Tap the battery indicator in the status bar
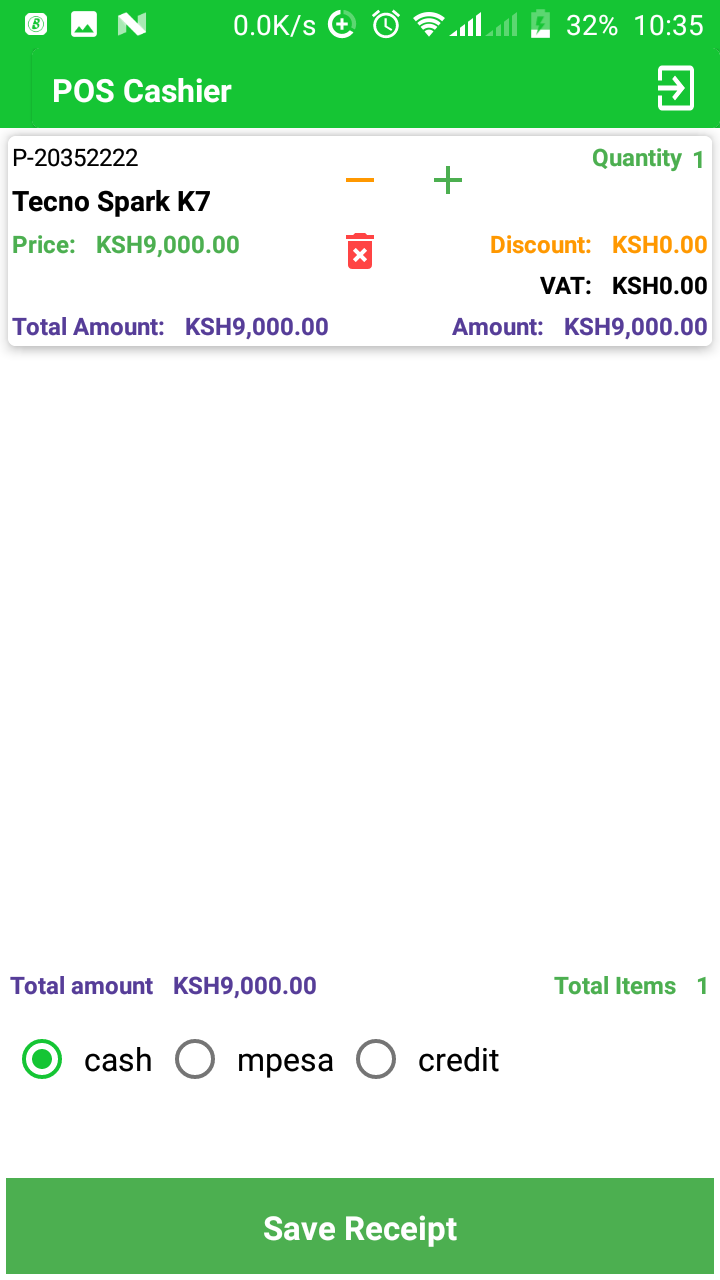The height and width of the screenshot is (1280, 720). [x=540, y=25]
